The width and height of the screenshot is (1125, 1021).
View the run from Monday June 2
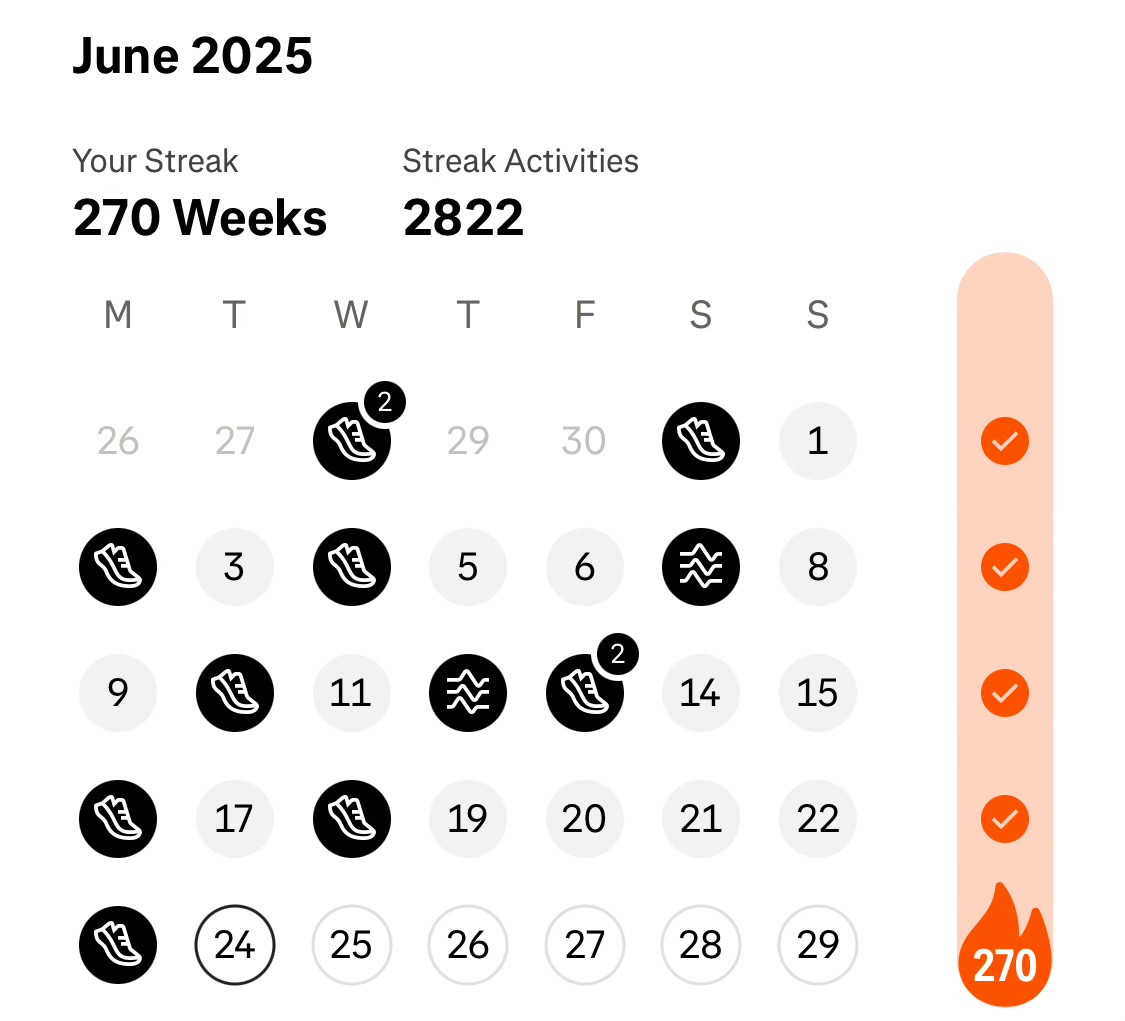(x=118, y=567)
